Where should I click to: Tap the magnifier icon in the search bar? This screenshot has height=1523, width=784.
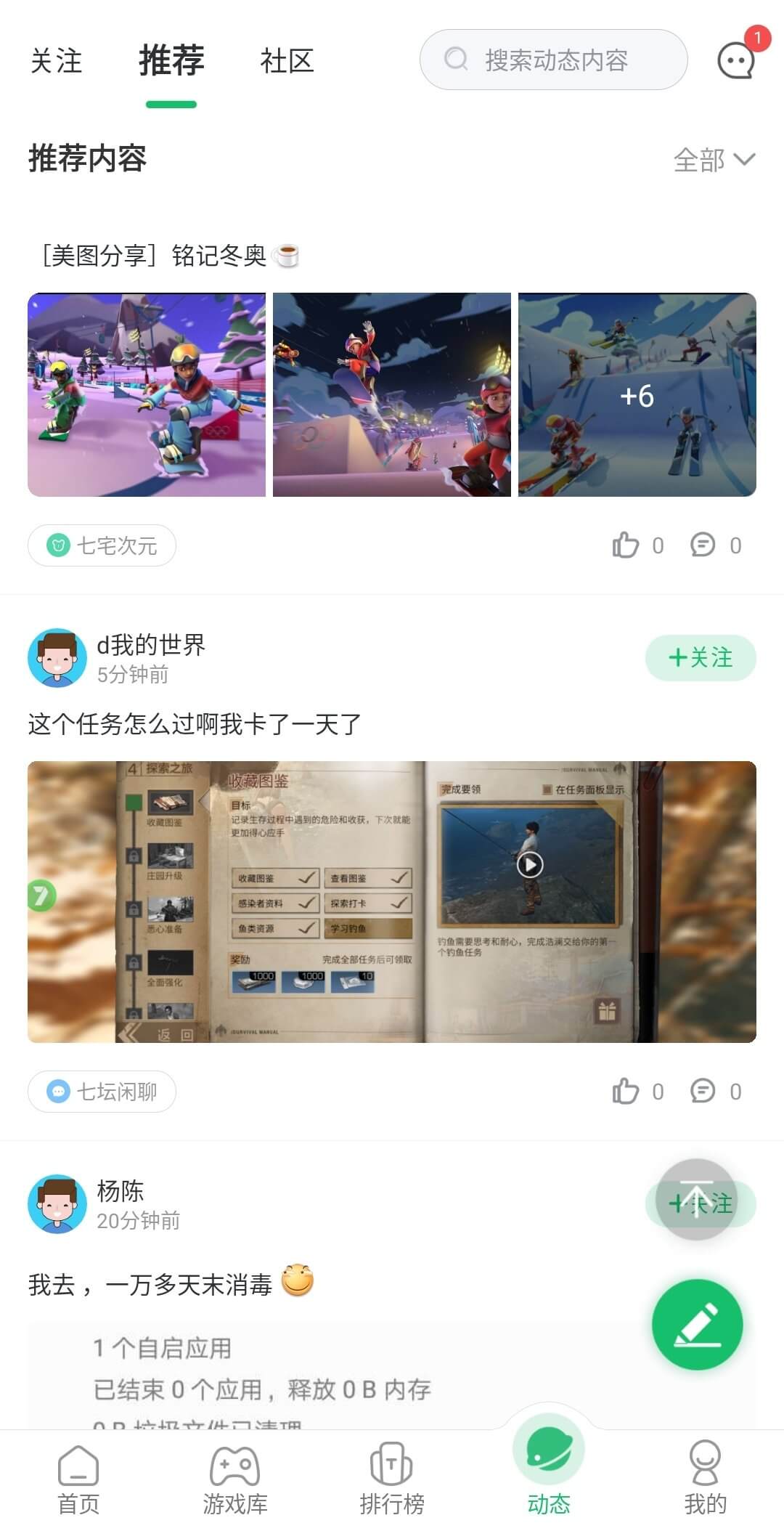pos(456,60)
